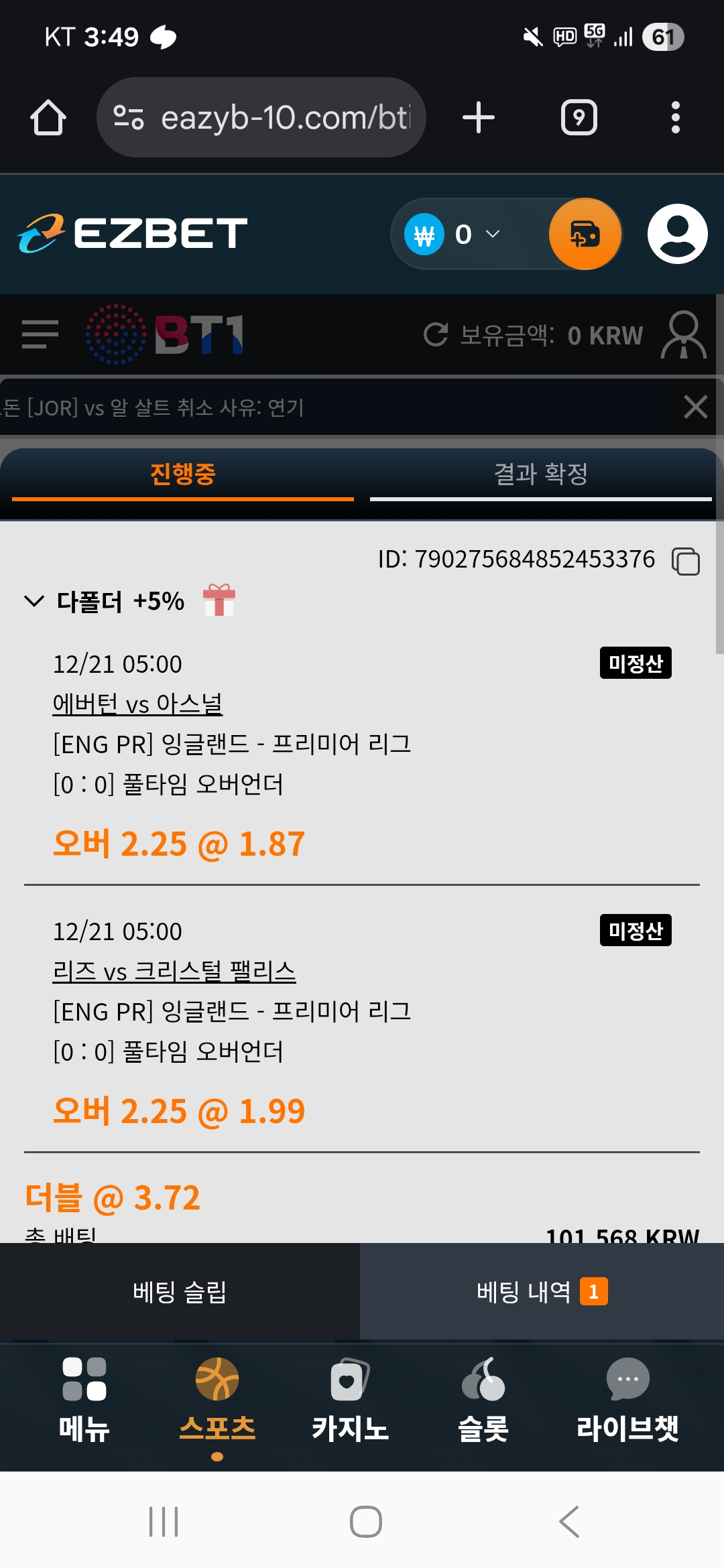Screen dimensions: 724x1568
Task: Tap the system back button
Action: 568,1521
